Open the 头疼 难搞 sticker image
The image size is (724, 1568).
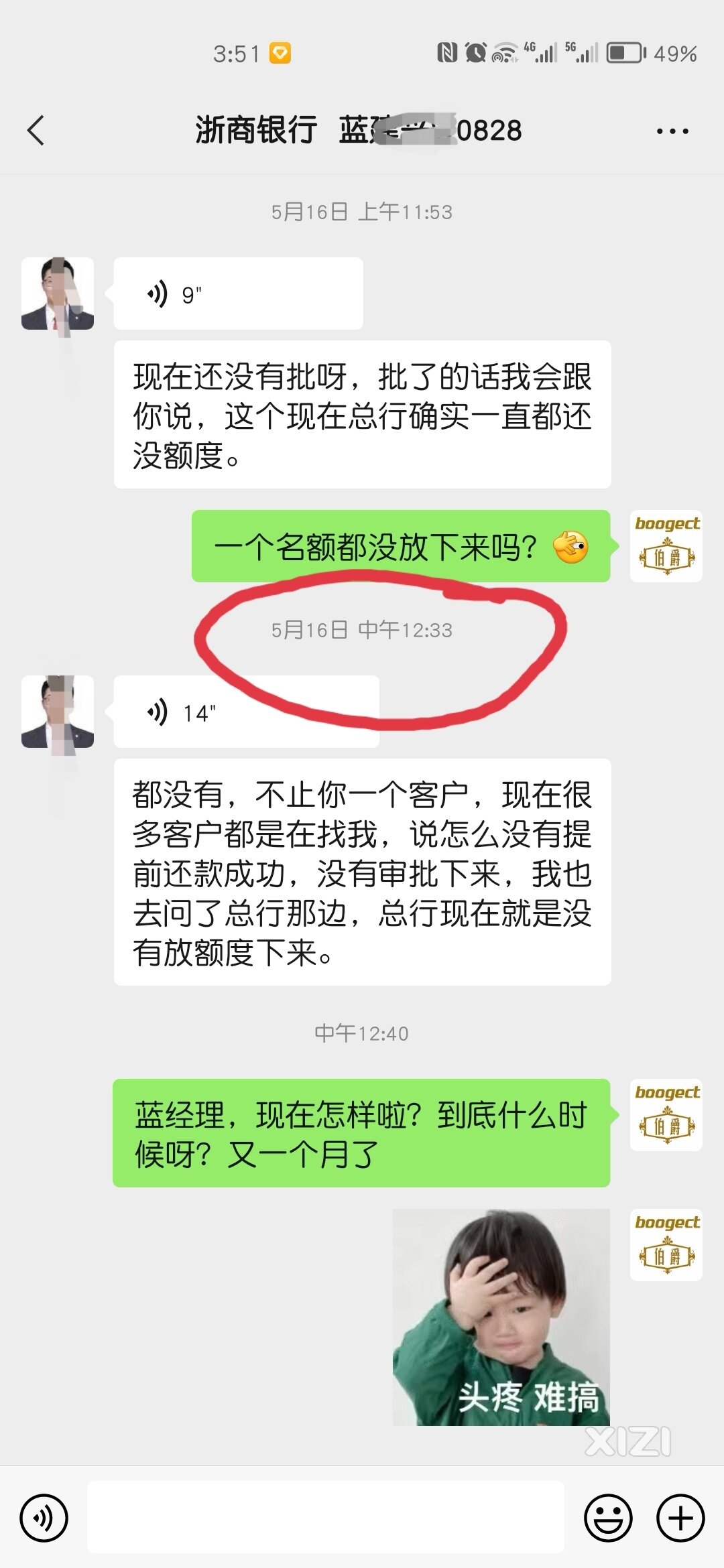tap(501, 1317)
